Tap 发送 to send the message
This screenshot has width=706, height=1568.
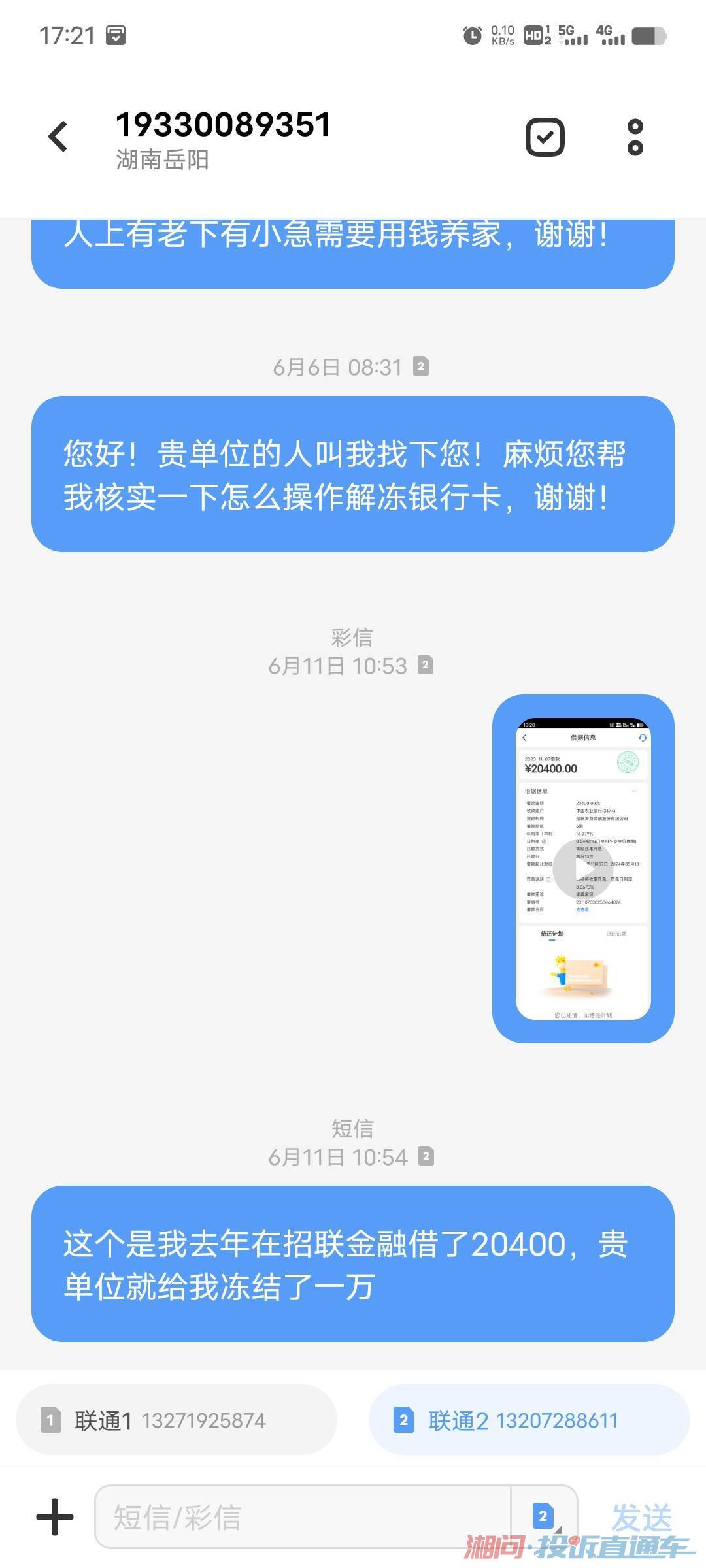point(641,1517)
